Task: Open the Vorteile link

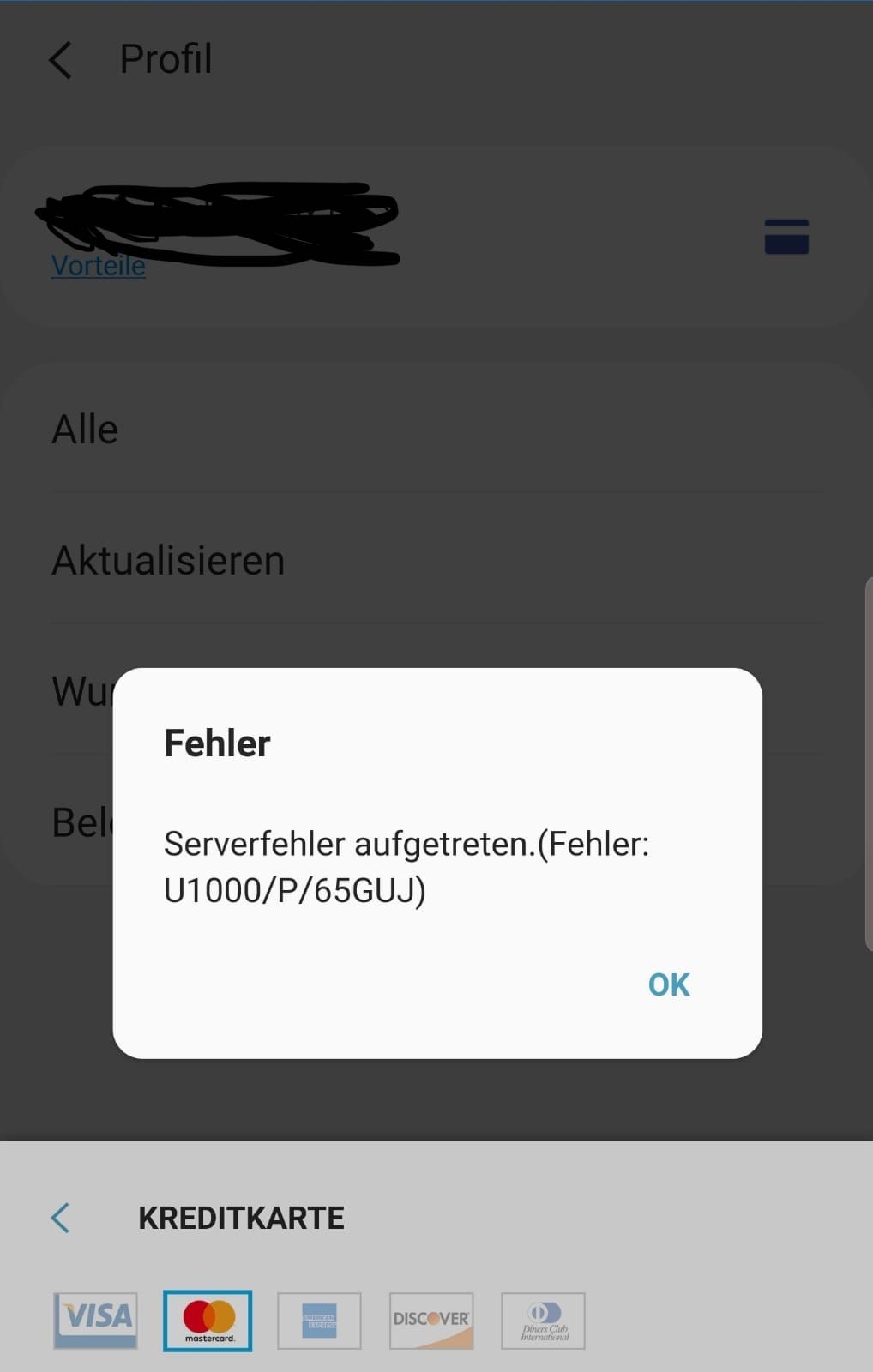Action: tap(98, 266)
